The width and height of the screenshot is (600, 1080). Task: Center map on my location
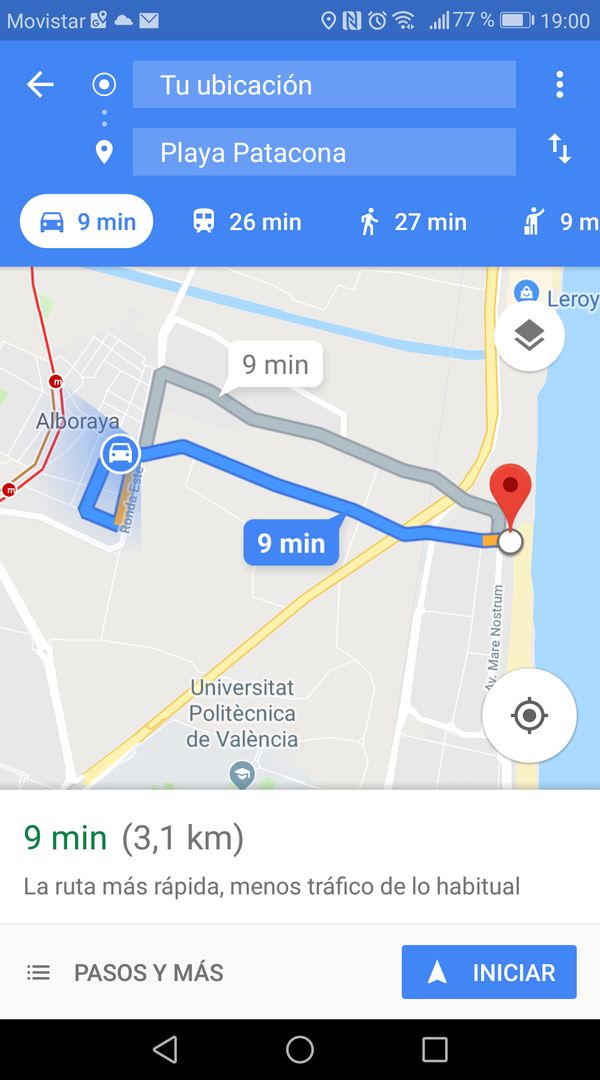coord(529,715)
